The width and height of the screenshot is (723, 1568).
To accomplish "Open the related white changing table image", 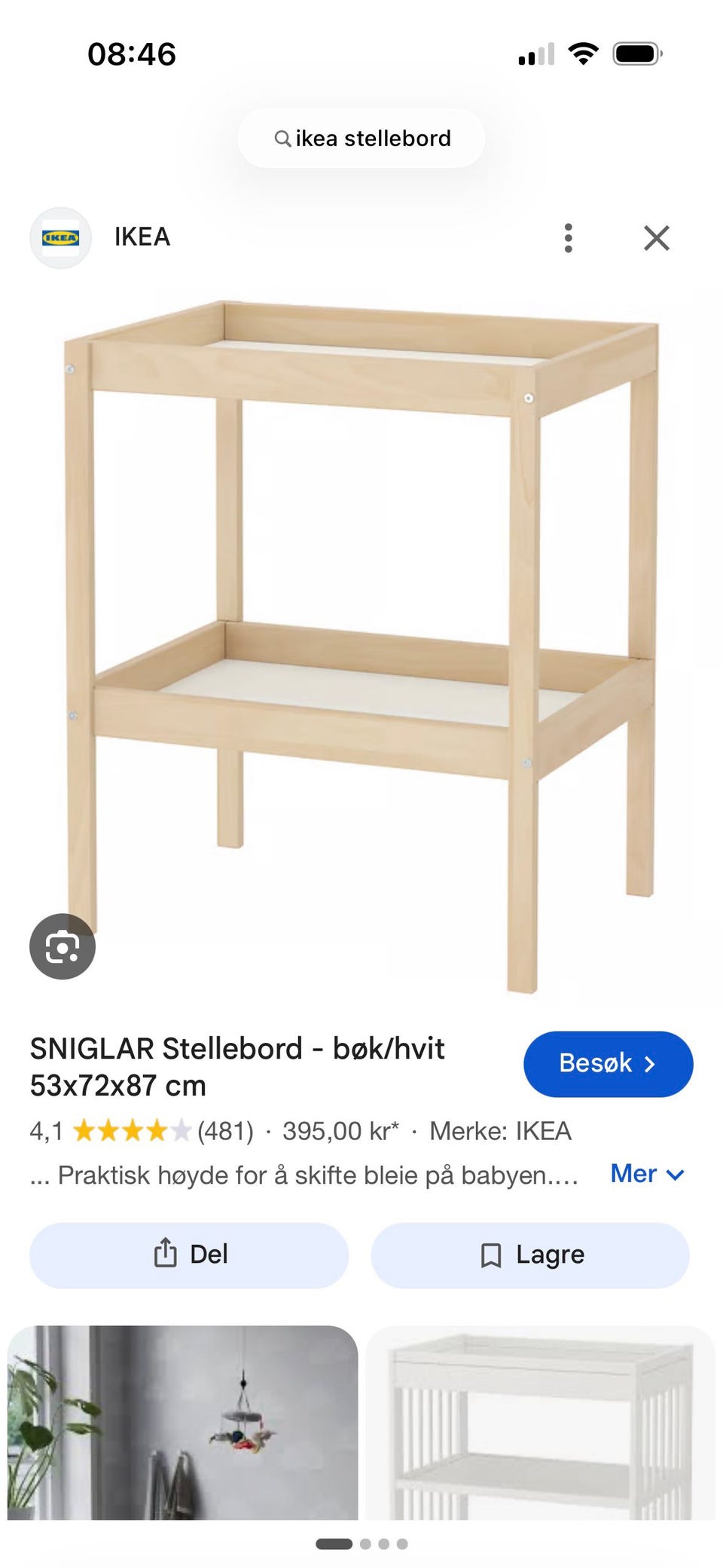I will tap(541, 1423).
